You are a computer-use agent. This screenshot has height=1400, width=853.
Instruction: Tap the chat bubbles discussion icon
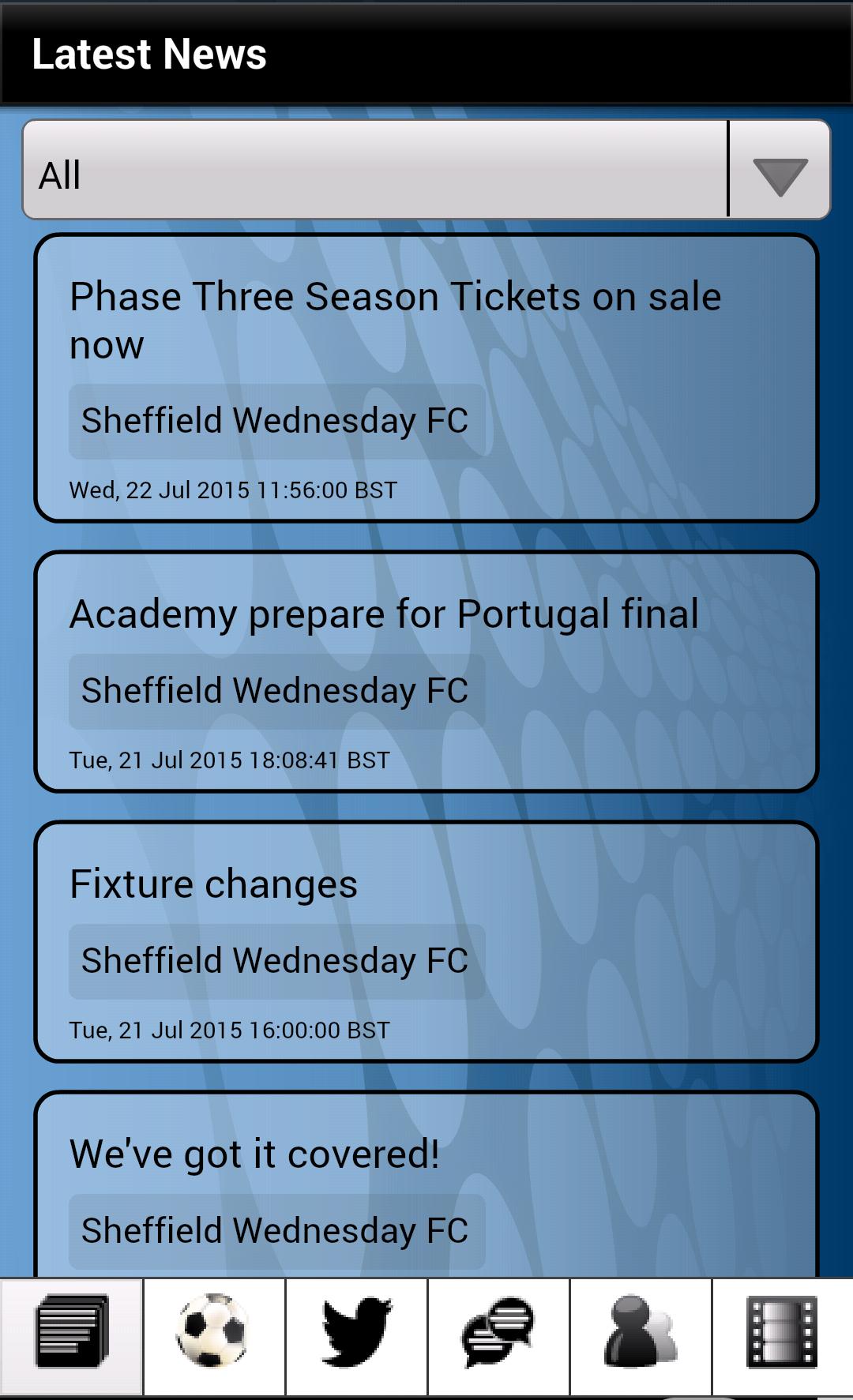[x=497, y=1334]
